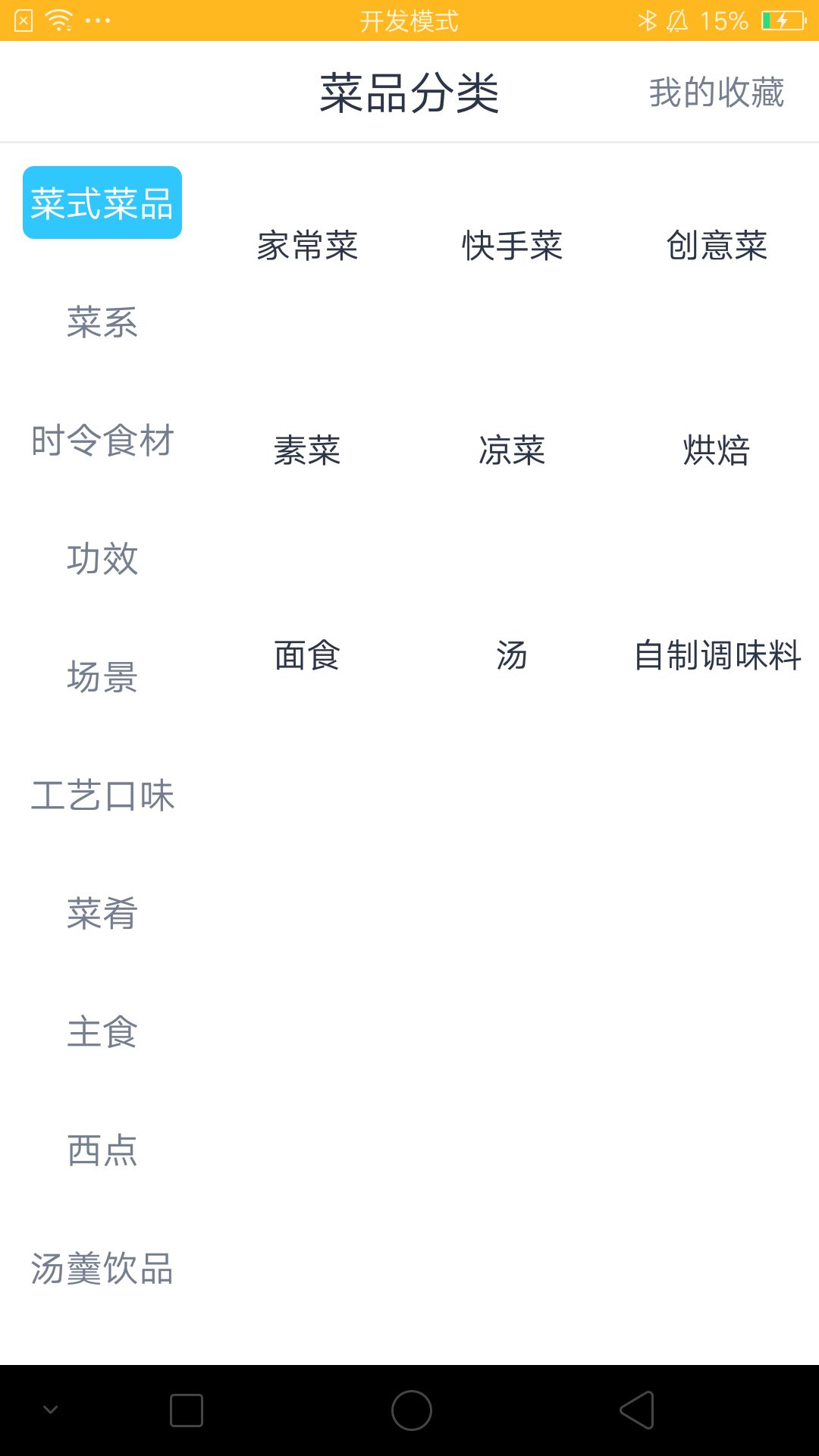Open 我的收藏 favorites
The width and height of the screenshot is (819, 1456).
tap(716, 93)
